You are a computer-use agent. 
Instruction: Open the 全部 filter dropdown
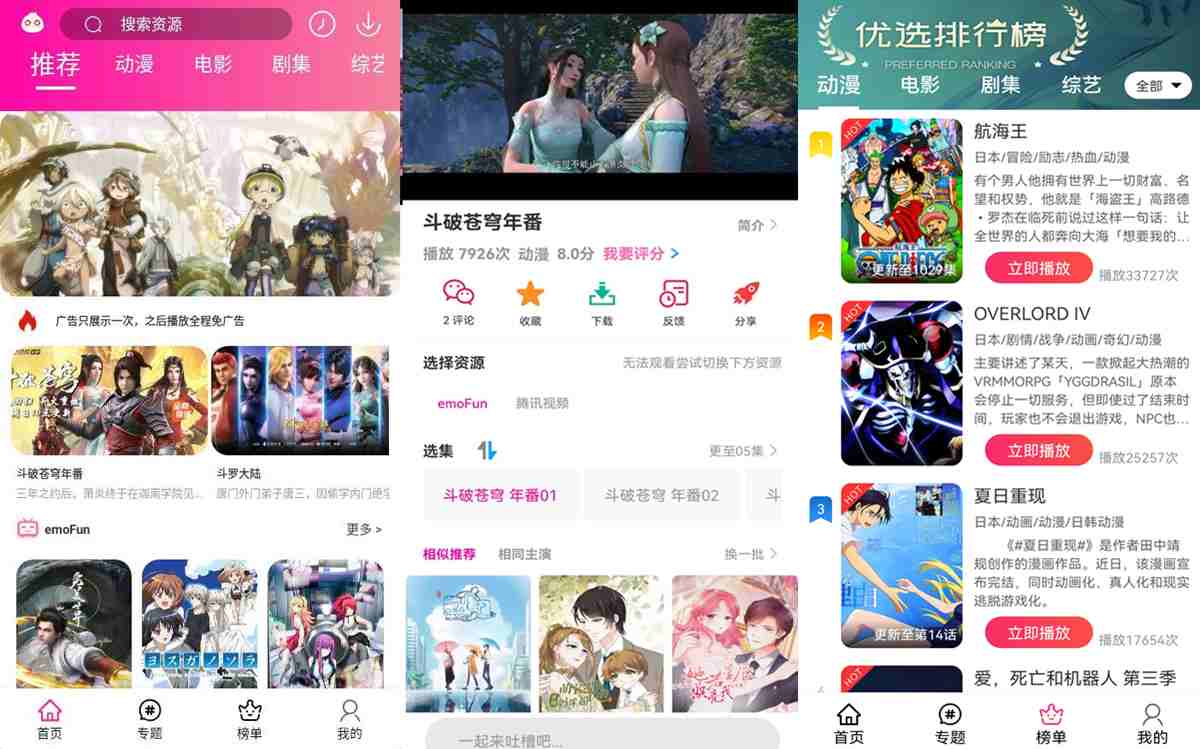point(1158,86)
